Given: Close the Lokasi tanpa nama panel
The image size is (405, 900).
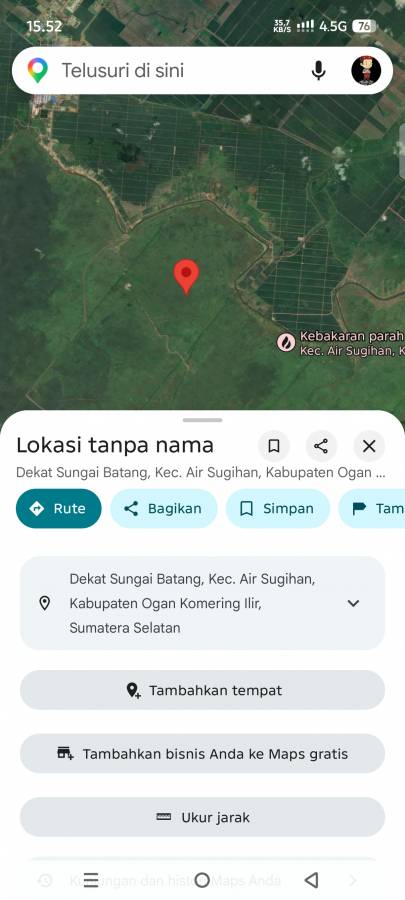Looking at the screenshot, I should (369, 446).
